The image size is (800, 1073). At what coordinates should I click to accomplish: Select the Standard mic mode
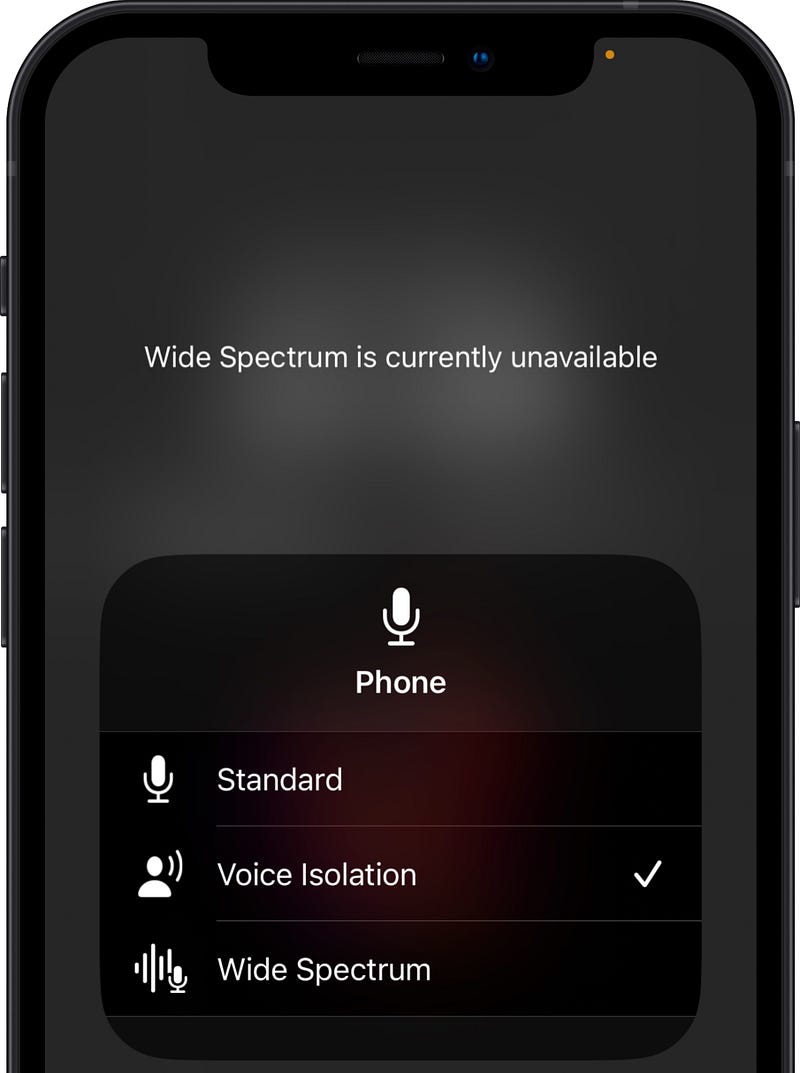click(400, 780)
